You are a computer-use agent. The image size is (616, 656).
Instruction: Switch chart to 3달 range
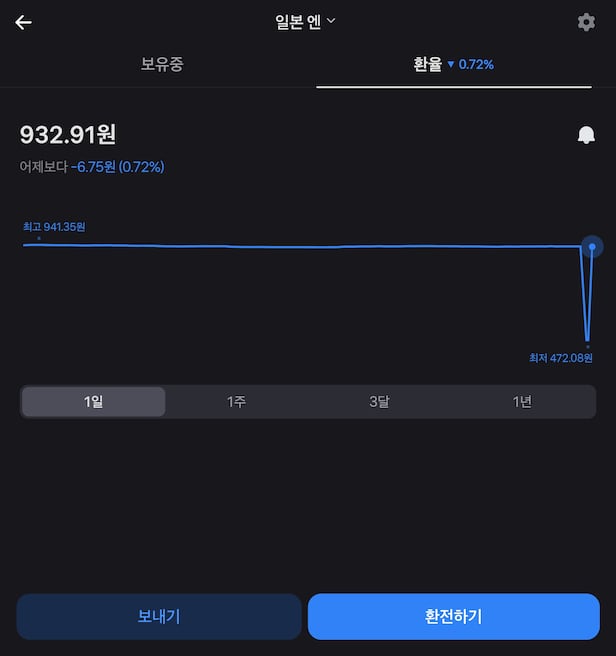click(x=379, y=402)
